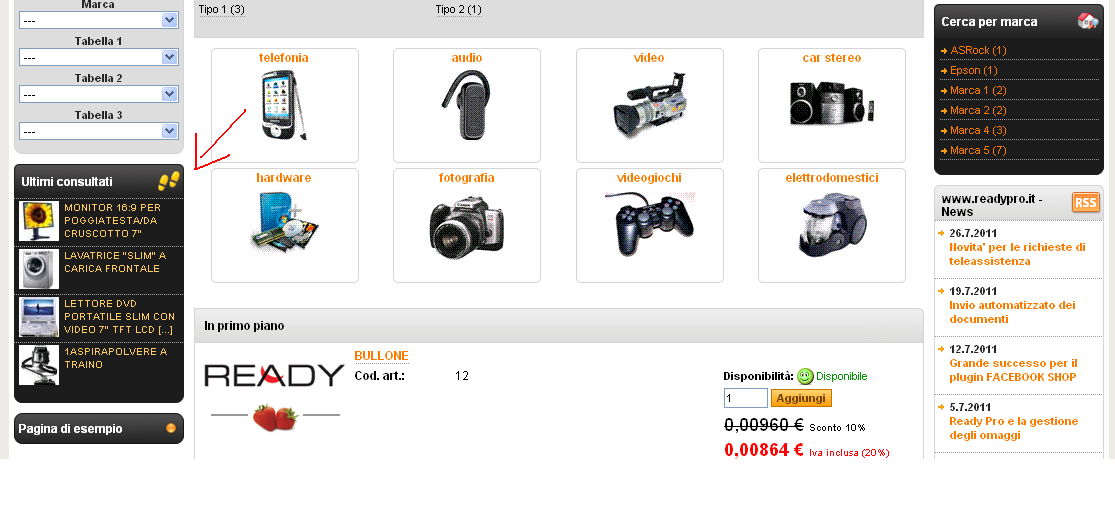Tap the Aggiungi button for BULLONE

click(801, 398)
